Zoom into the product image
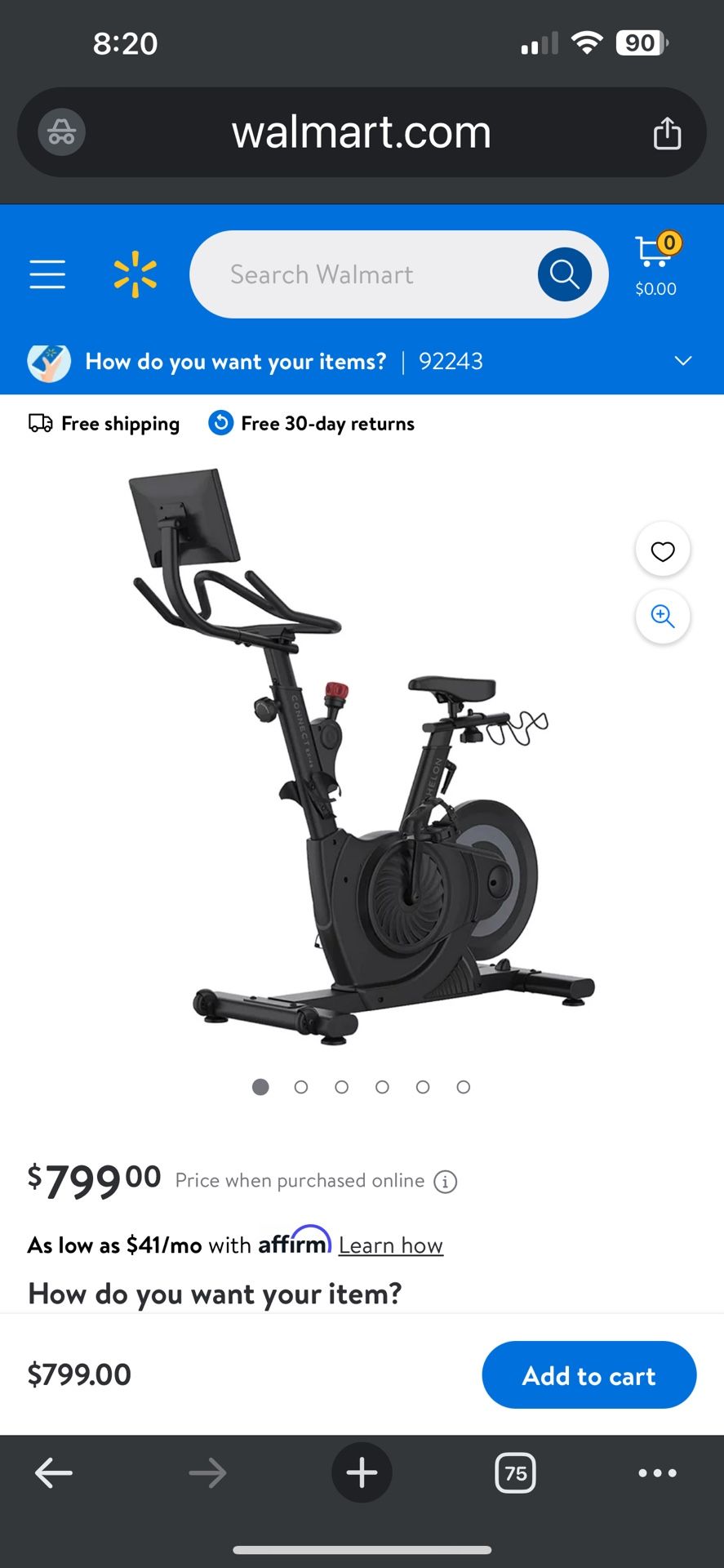This screenshot has height=1568, width=724. coord(662,617)
